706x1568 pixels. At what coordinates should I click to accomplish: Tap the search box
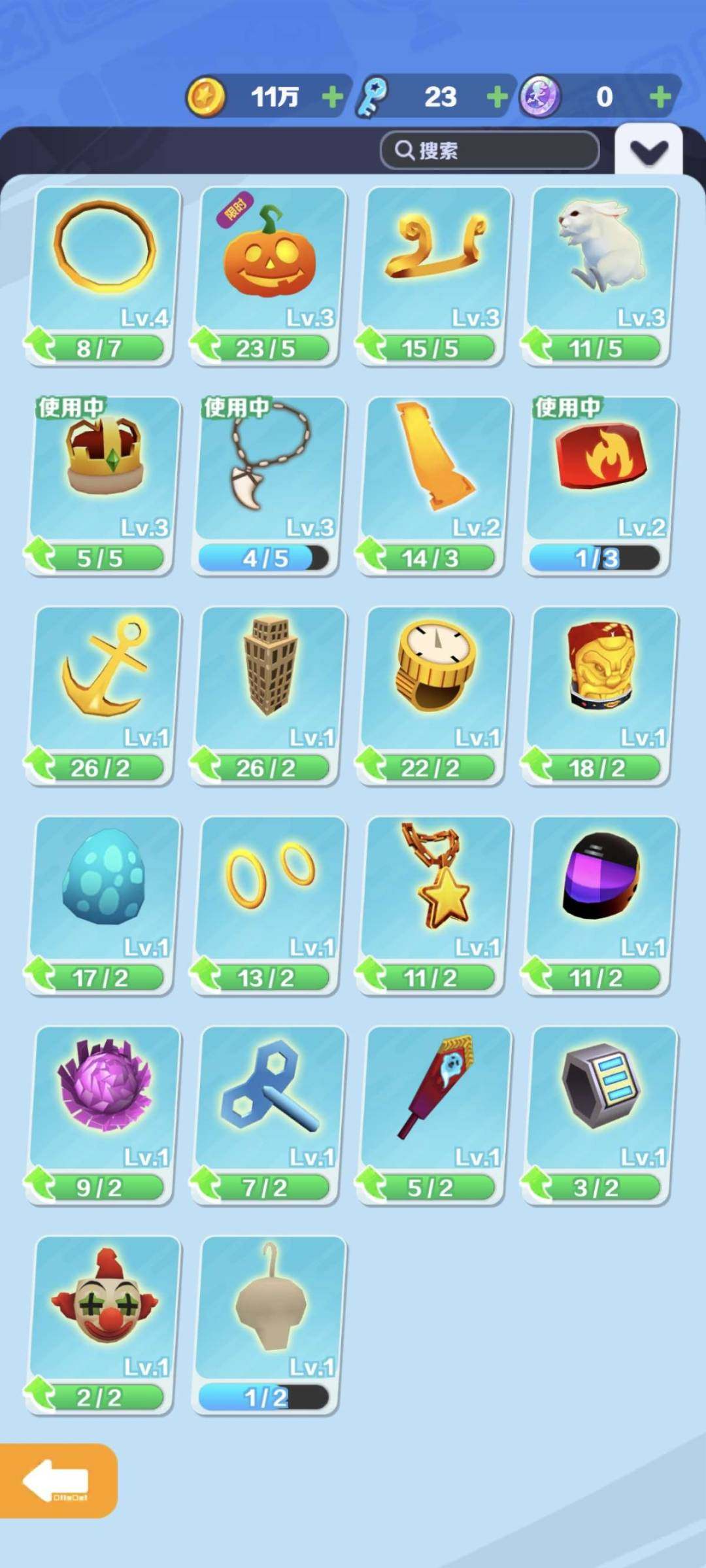pos(490,150)
